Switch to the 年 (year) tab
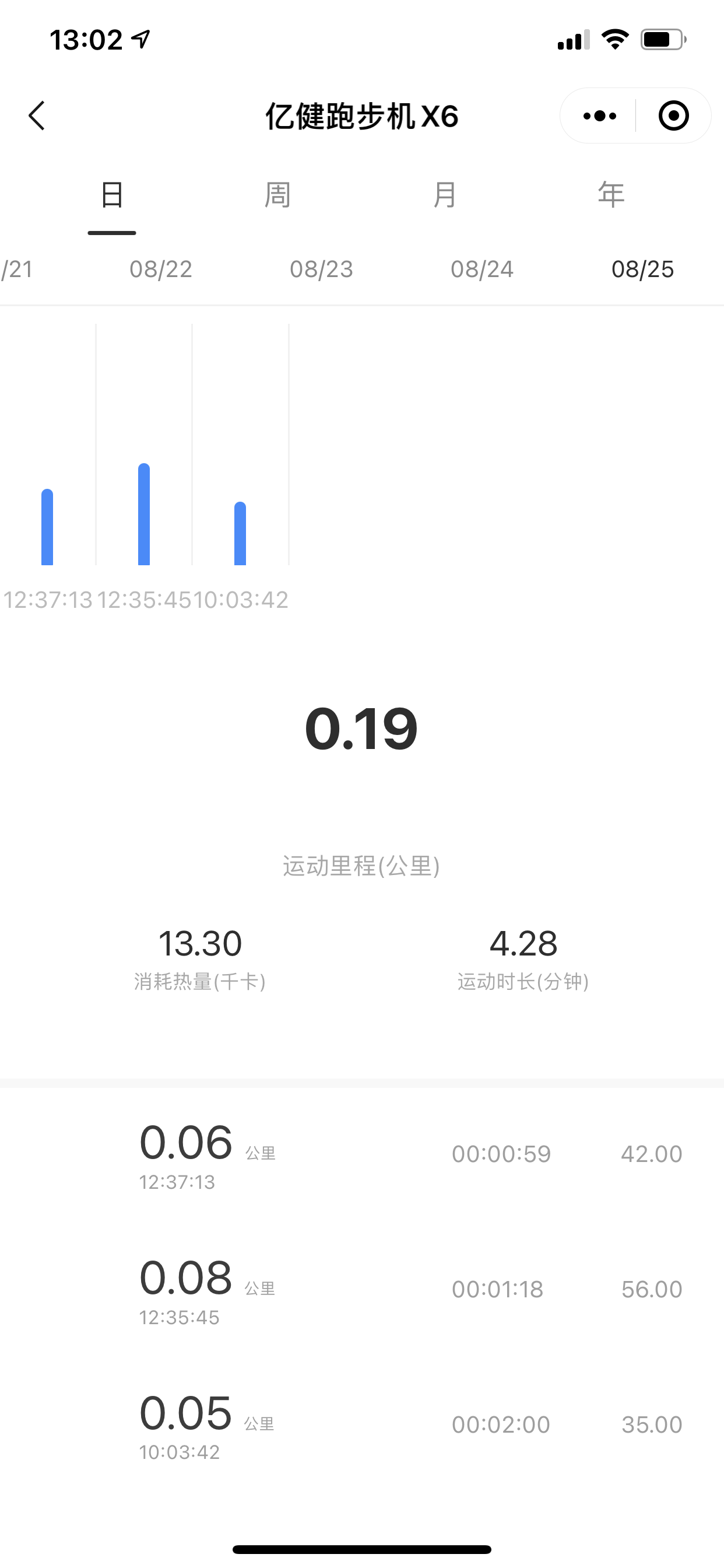Image resolution: width=724 pixels, height=1568 pixels. [610, 195]
